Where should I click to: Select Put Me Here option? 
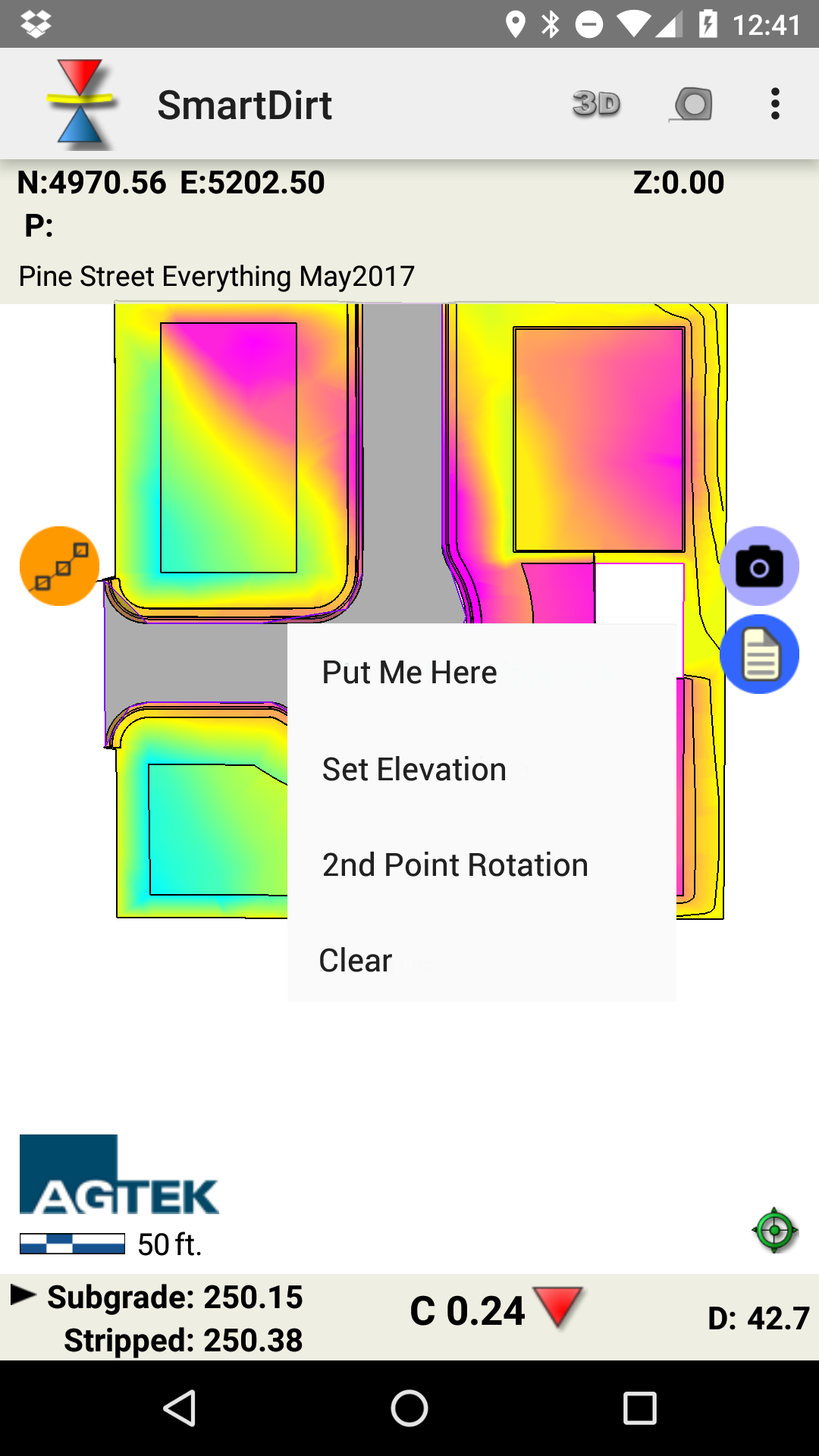coord(409,673)
